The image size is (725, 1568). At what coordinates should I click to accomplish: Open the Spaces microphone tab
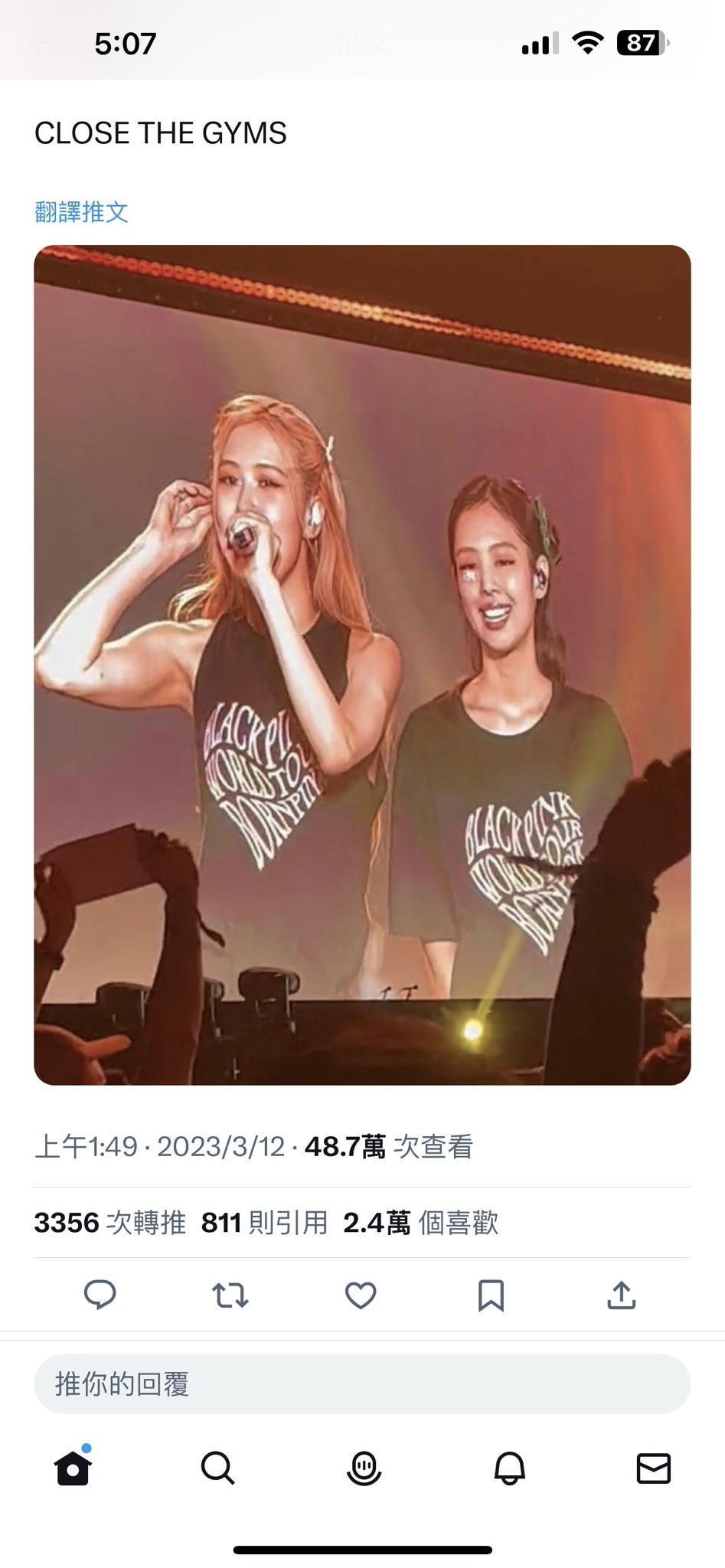(364, 1468)
